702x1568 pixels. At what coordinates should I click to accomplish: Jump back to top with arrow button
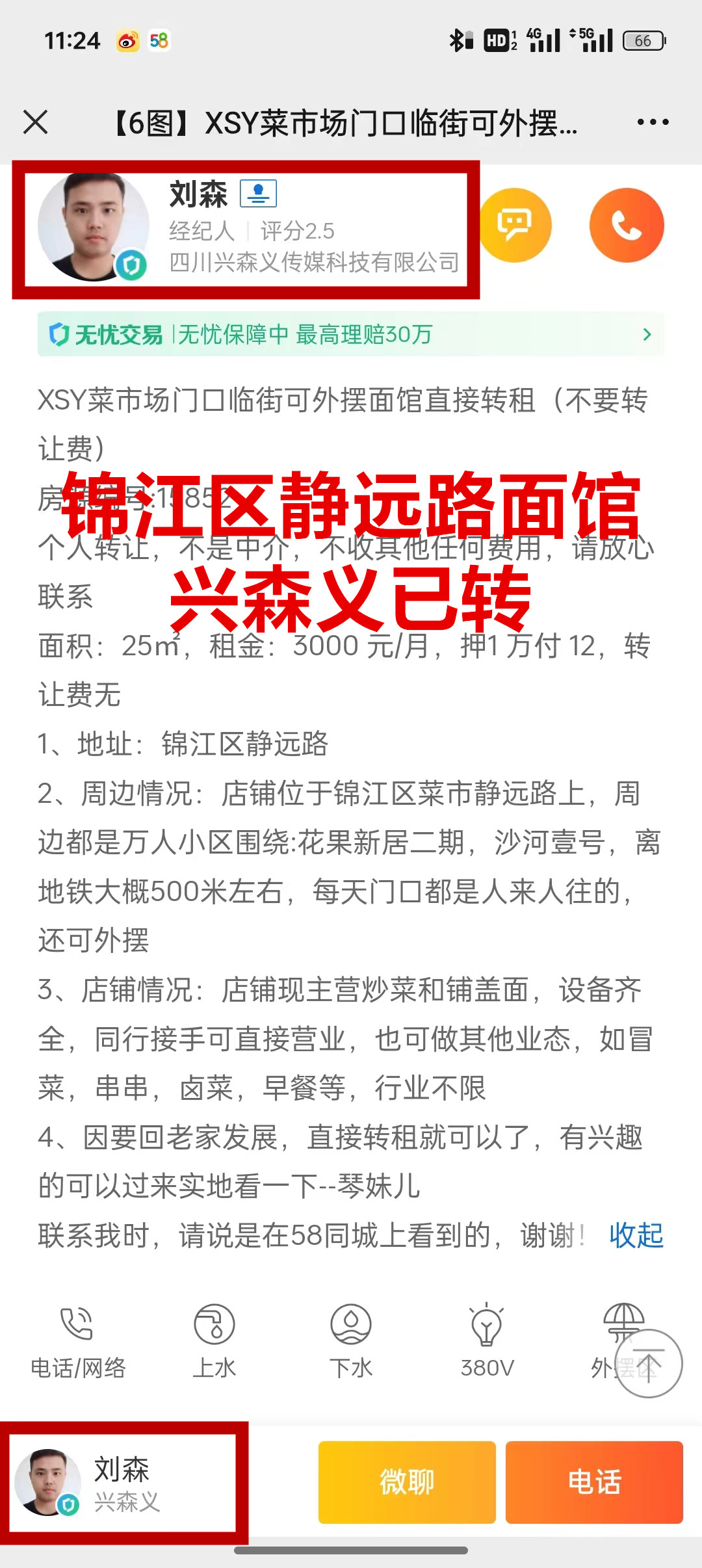click(648, 1363)
